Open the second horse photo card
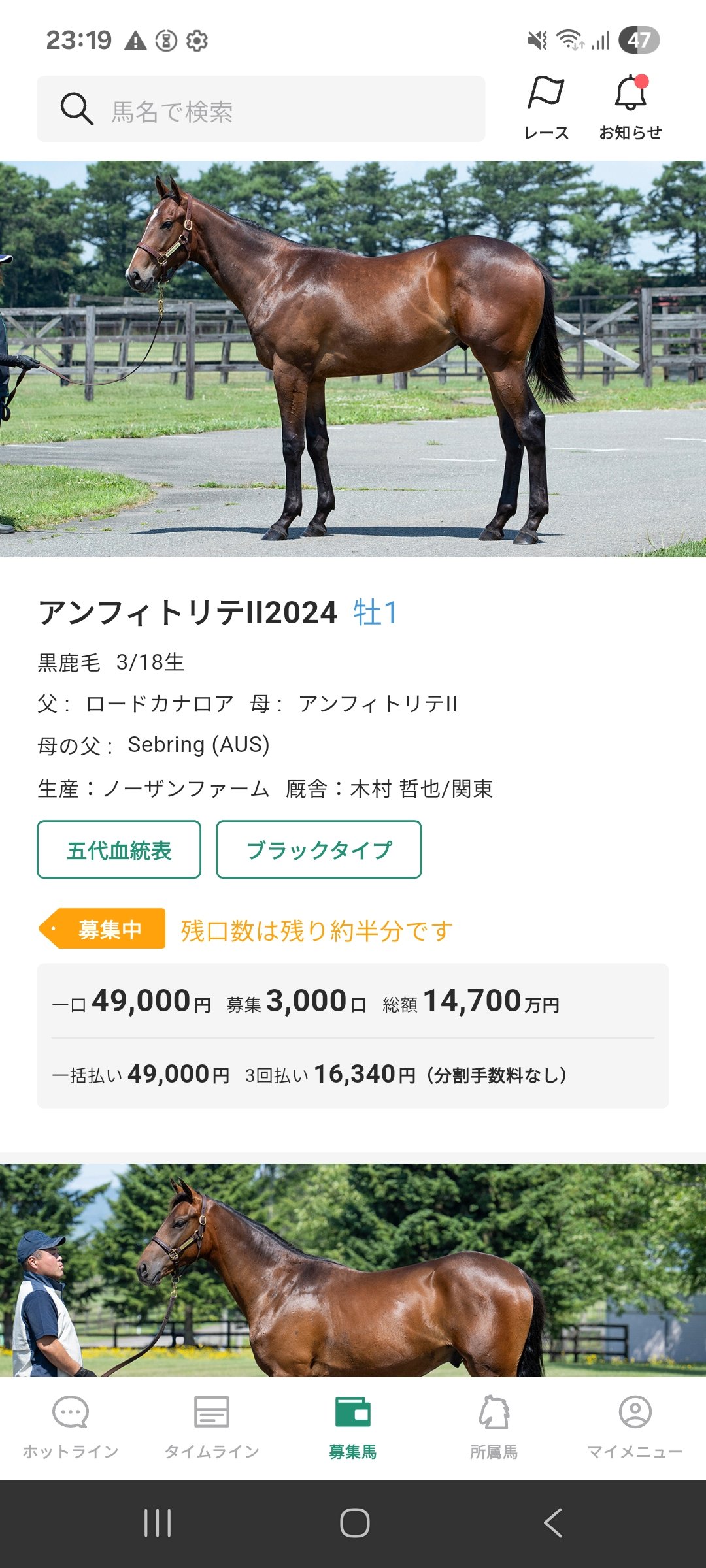706x1568 pixels. [x=353, y=1271]
